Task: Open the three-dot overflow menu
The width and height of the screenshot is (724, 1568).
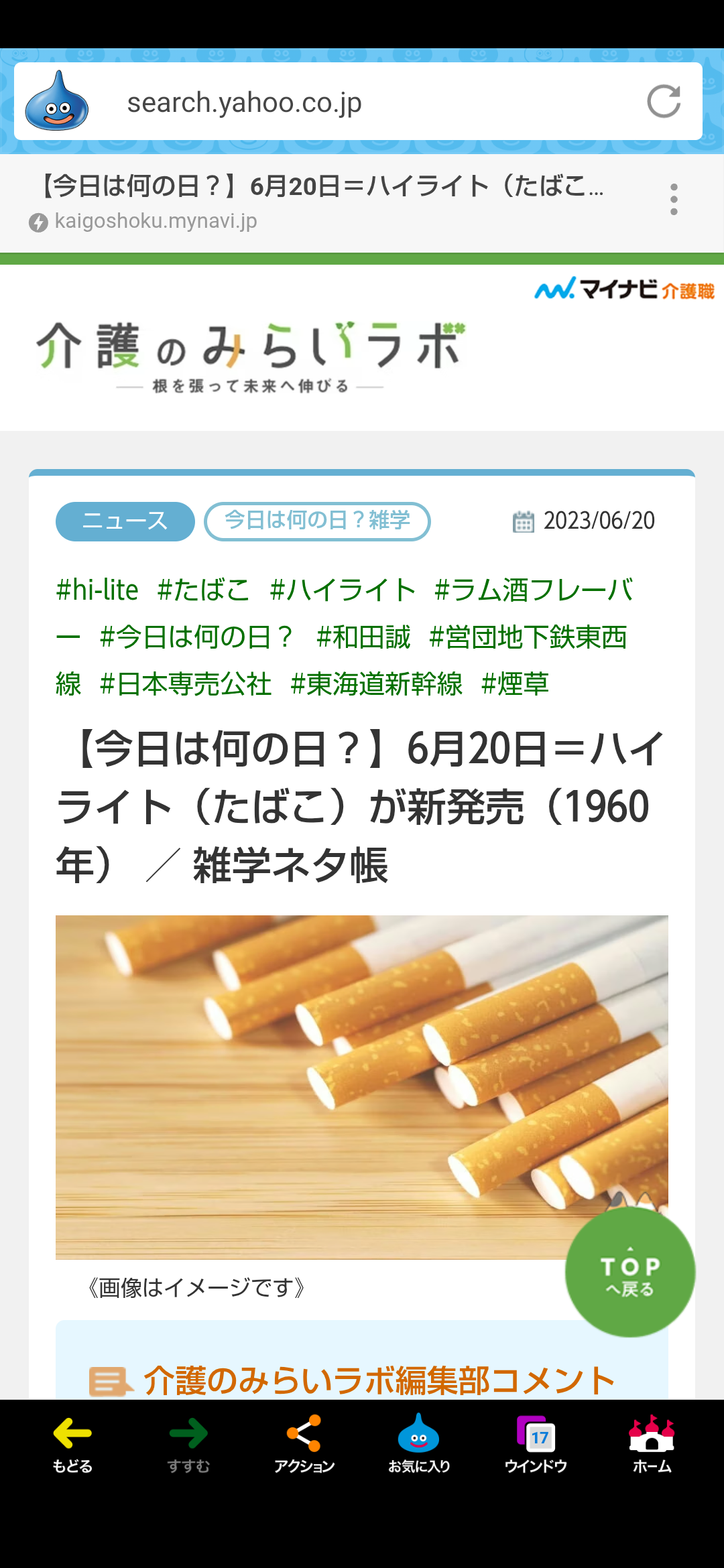Action: click(674, 200)
